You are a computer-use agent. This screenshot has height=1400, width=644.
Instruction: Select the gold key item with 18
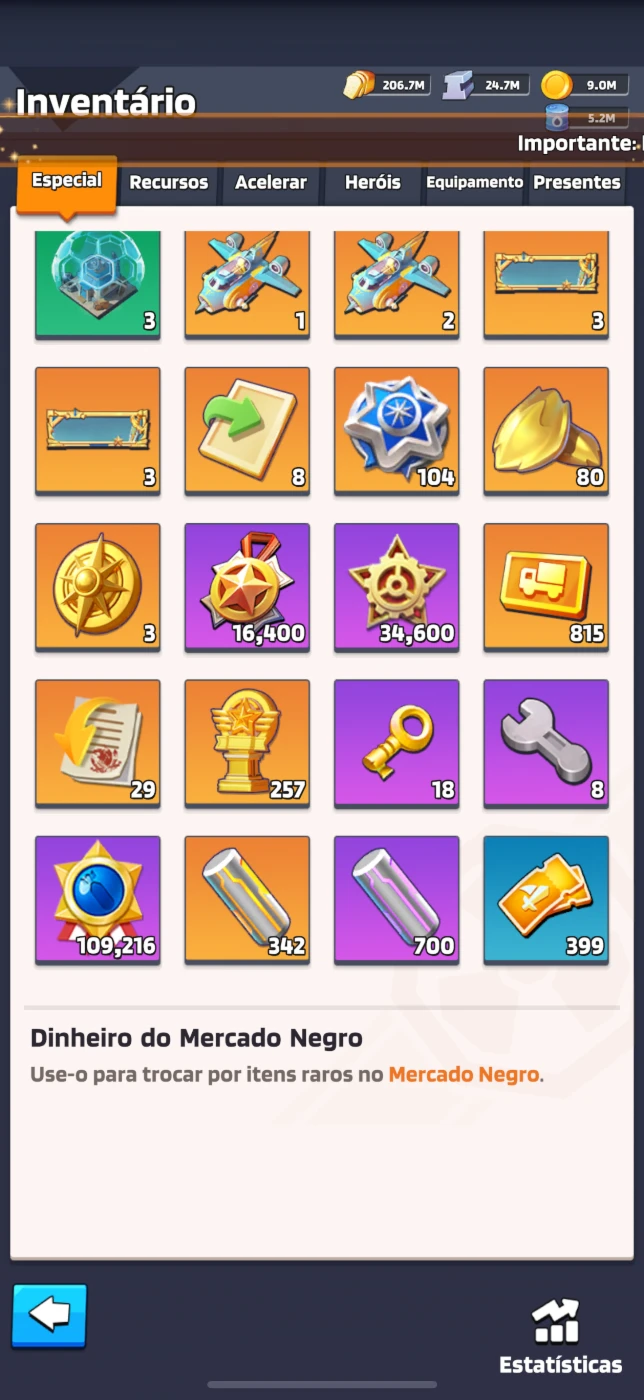[x=397, y=743]
